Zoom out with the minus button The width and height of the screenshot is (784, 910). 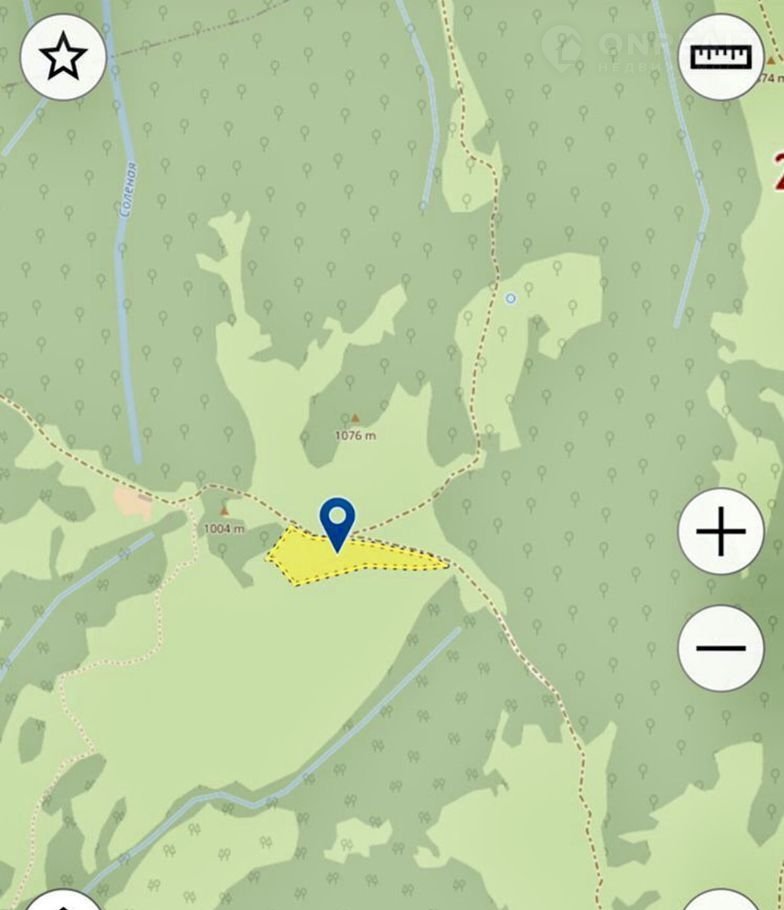[721, 648]
